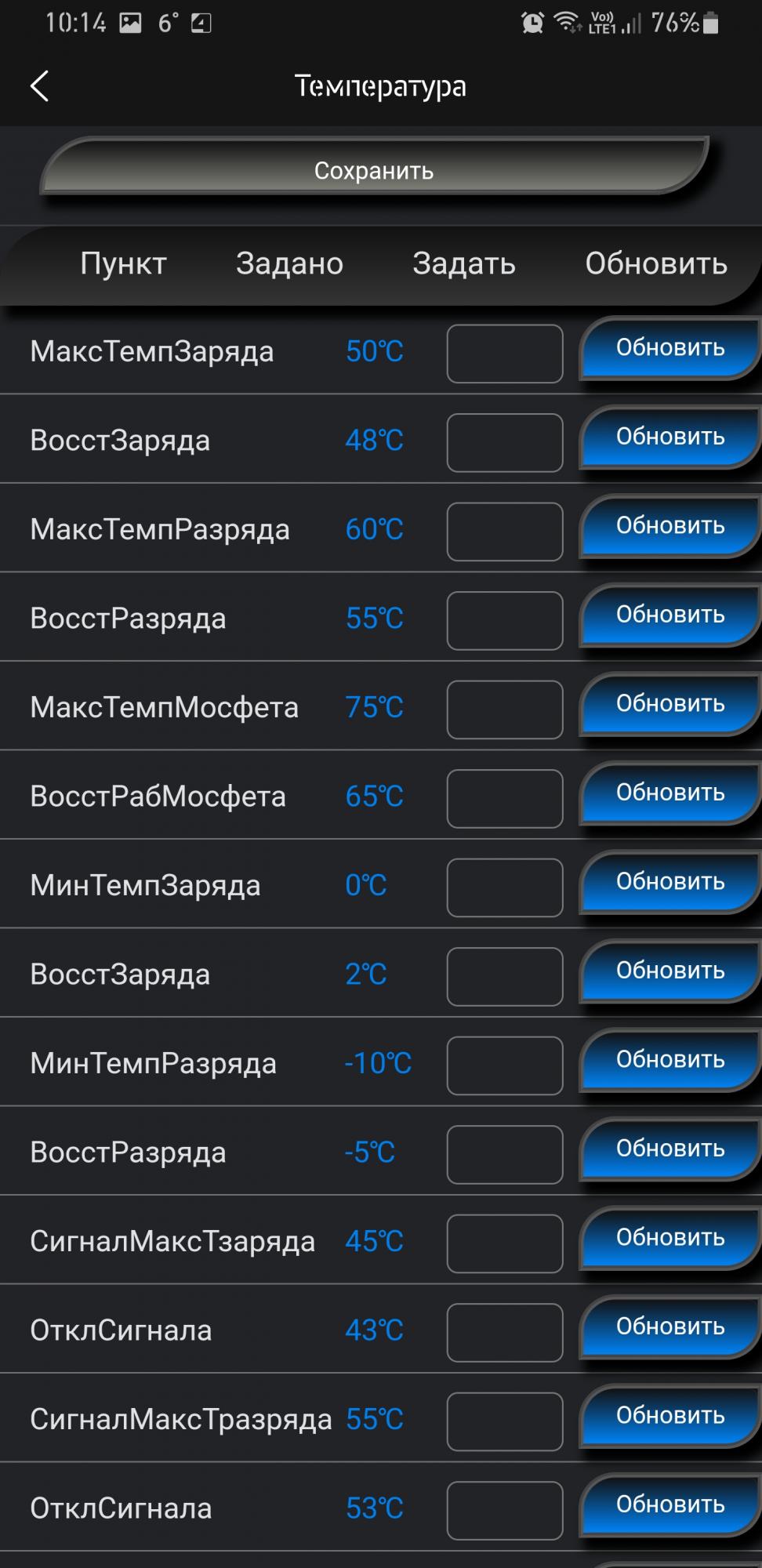Tap Обновить for СигналМаксТразряда
762x1568 pixels.
pos(669,1417)
